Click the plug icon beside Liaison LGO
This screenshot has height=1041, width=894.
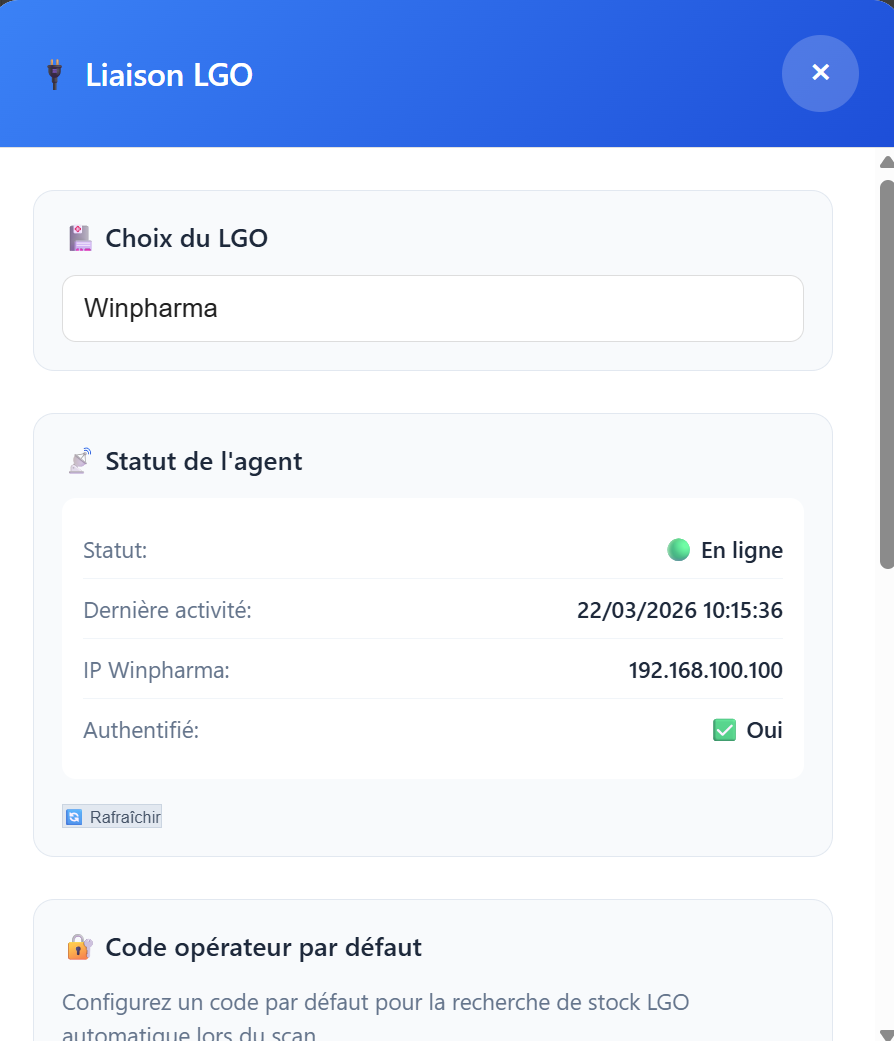point(51,73)
